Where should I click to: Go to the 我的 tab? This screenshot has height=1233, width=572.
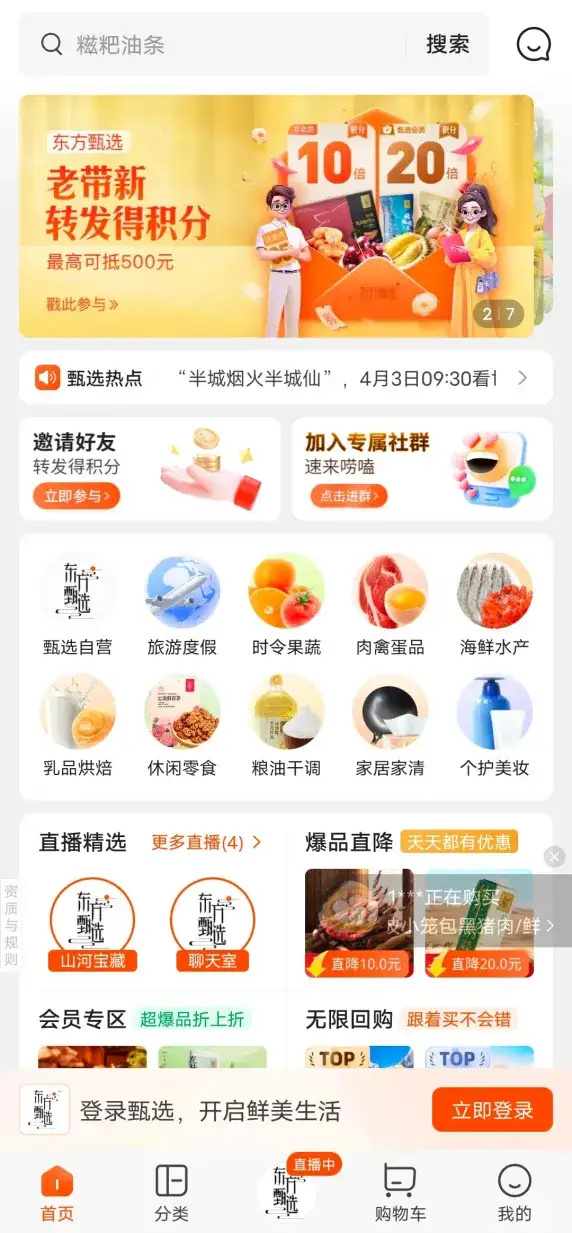tap(515, 1194)
